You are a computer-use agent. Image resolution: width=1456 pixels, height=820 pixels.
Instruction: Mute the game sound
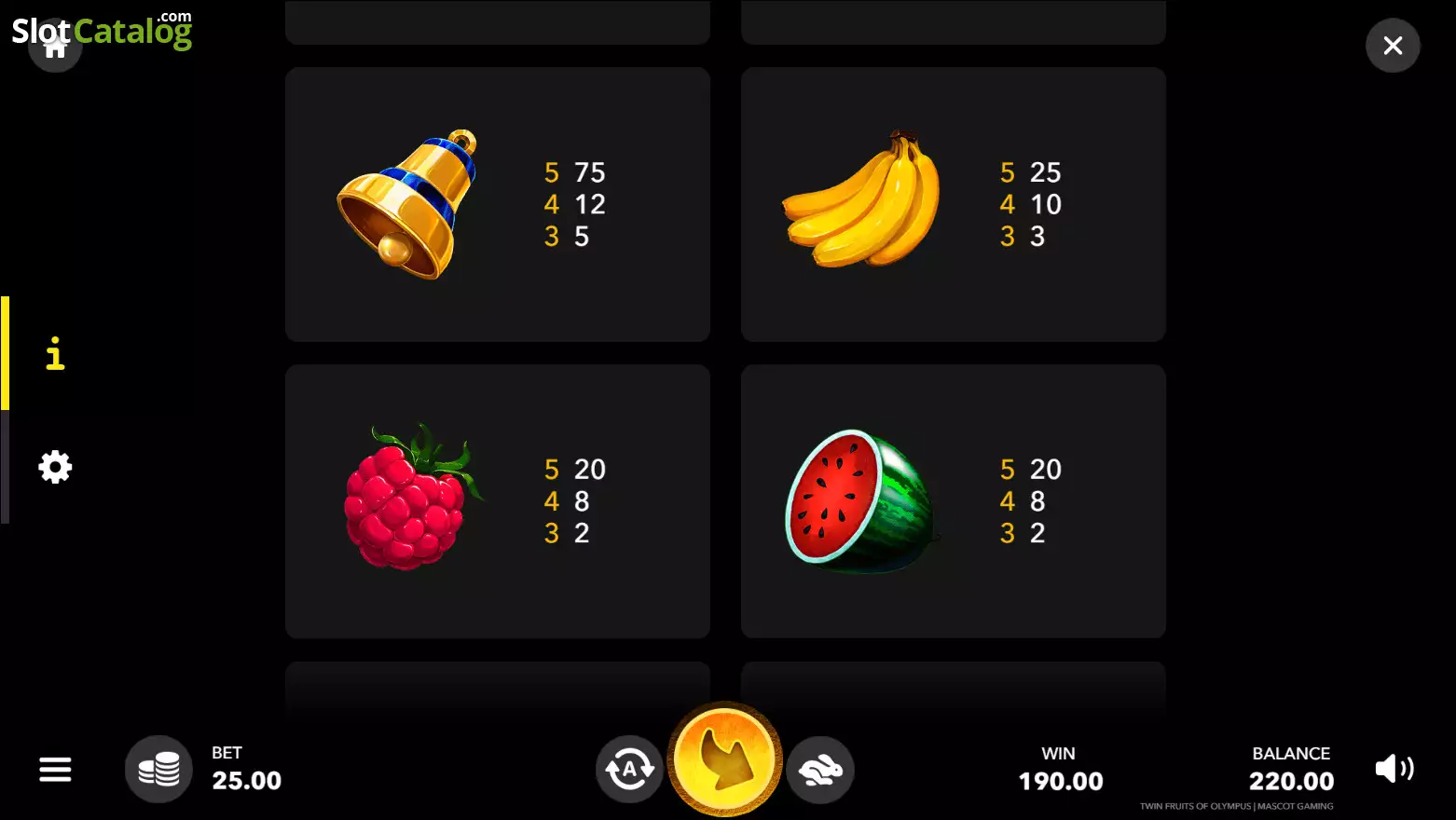(1394, 769)
